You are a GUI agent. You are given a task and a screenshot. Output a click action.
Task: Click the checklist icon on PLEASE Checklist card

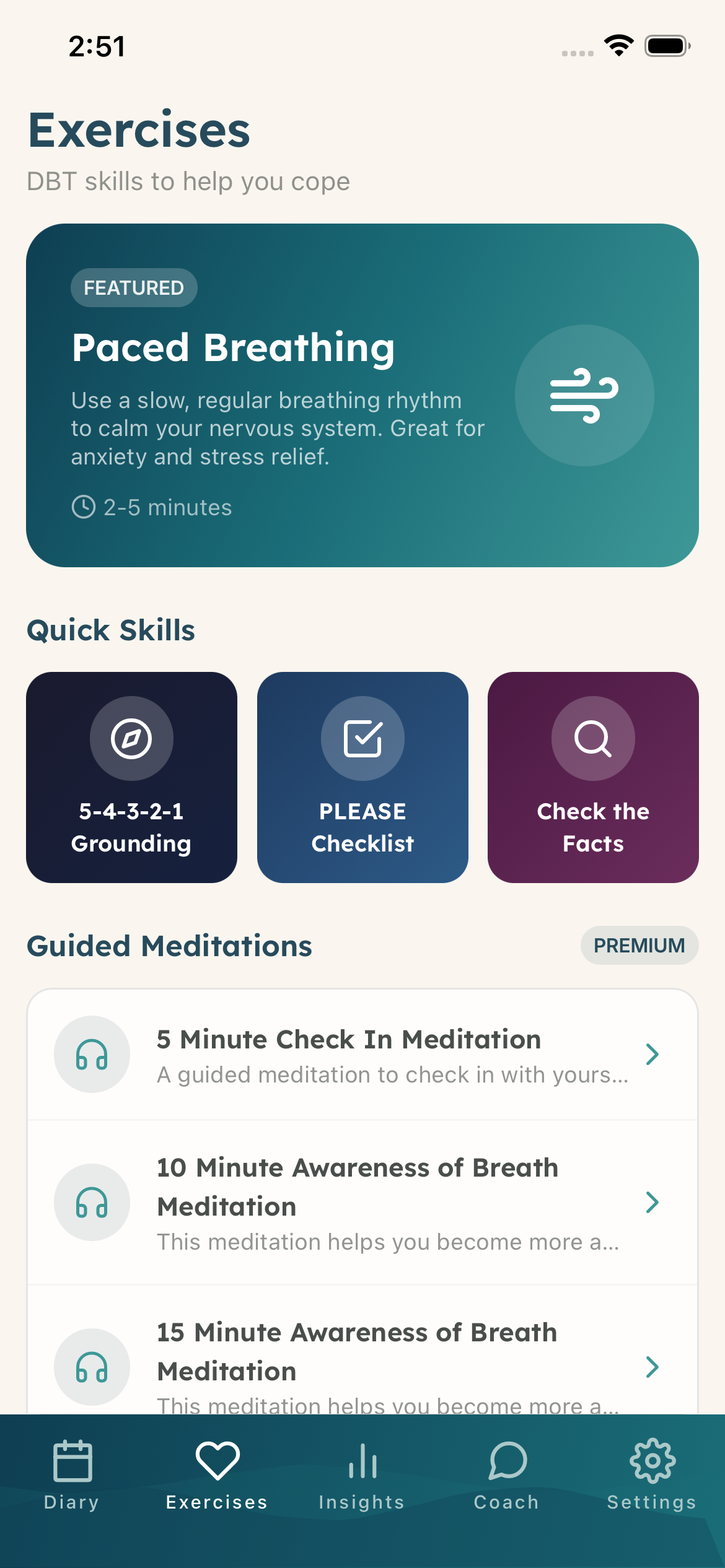pyautogui.click(x=362, y=738)
